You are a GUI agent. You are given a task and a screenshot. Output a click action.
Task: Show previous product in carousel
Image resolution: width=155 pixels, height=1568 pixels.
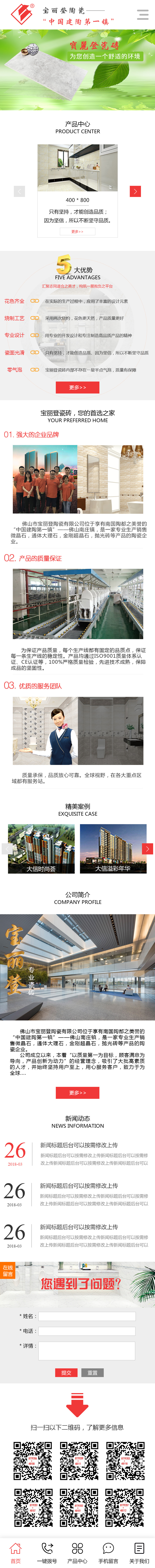[x=19, y=191]
